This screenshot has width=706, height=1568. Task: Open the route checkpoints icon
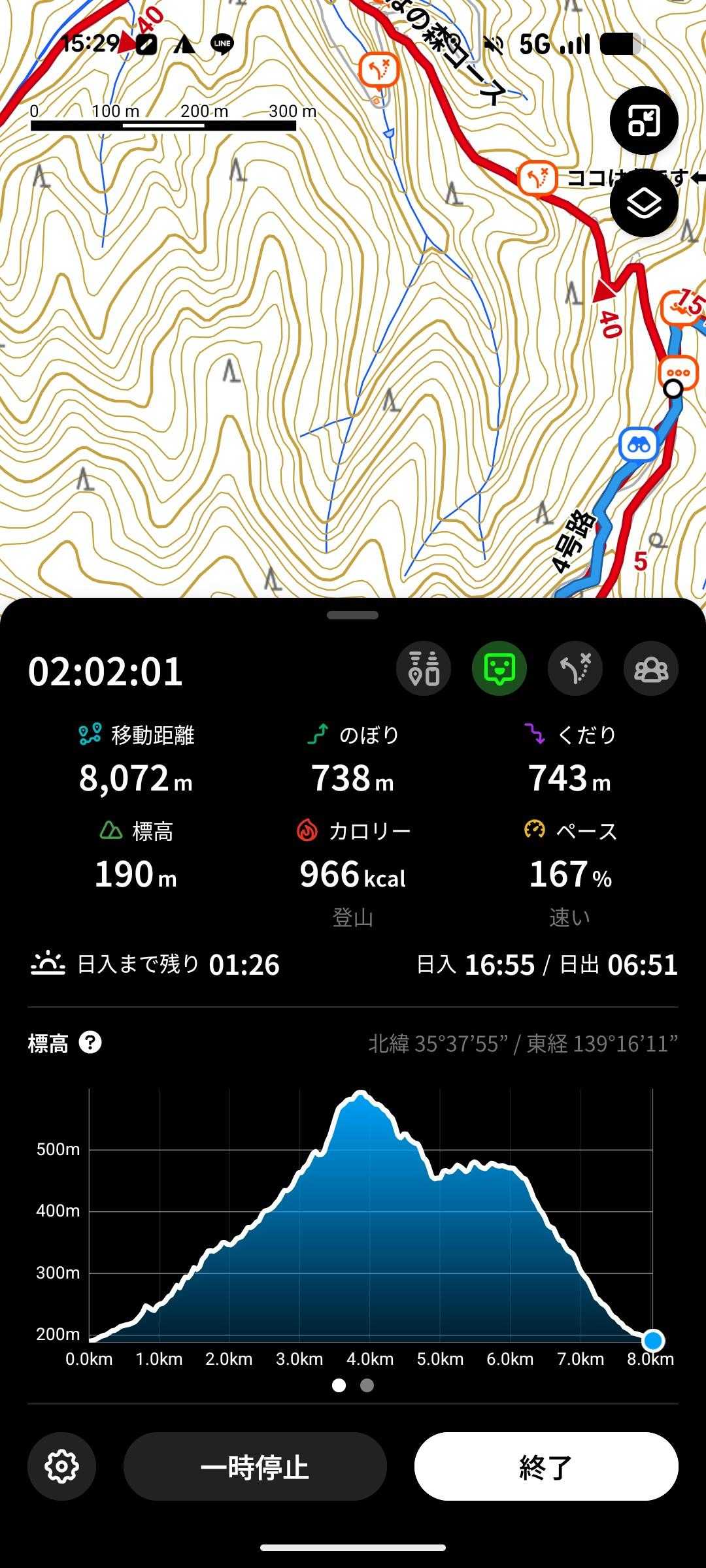[x=424, y=668]
